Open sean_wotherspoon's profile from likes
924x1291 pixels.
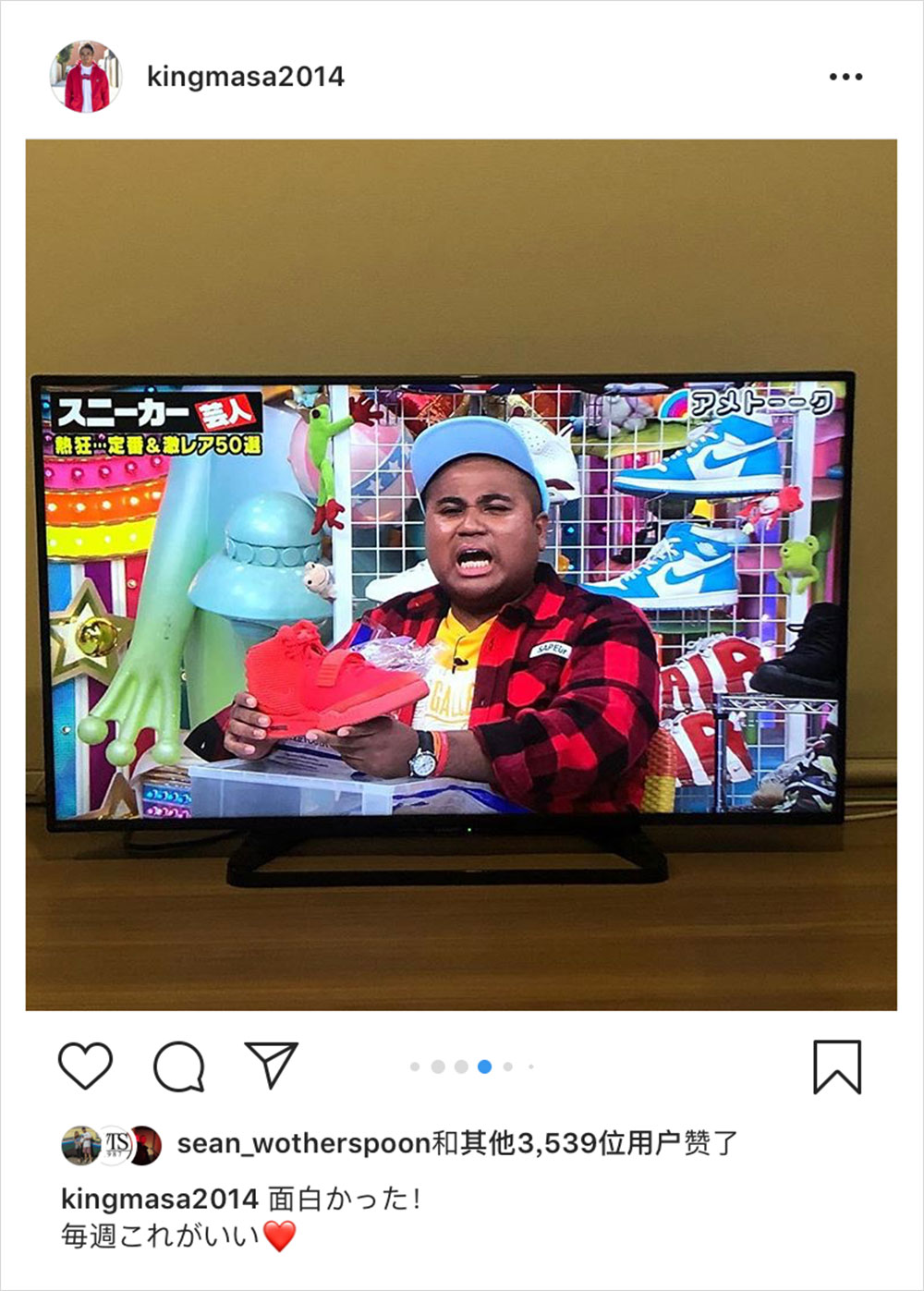(x=304, y=1144)
